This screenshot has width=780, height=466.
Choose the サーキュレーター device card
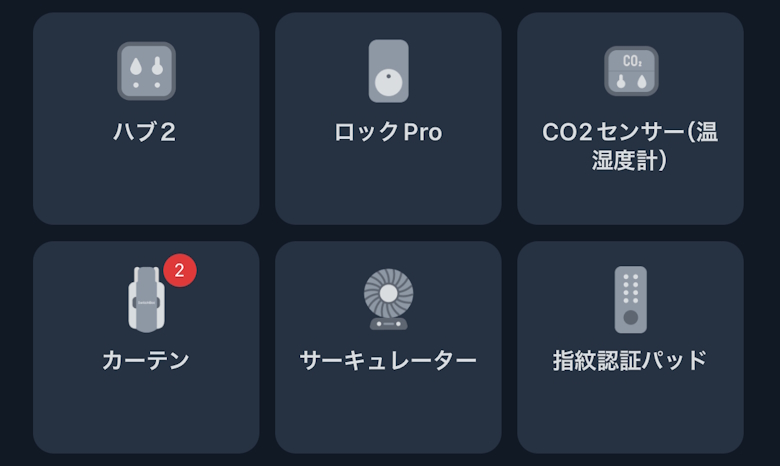388,346
